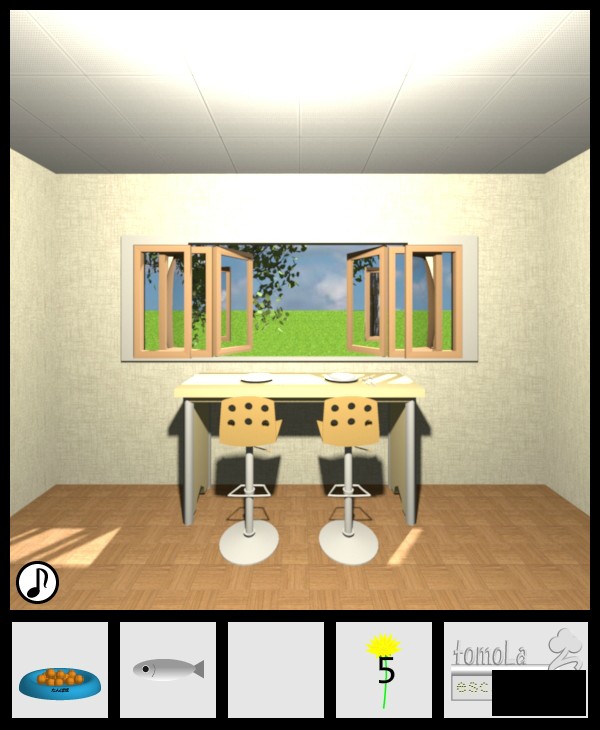The width and height of the screenshot is (600, 730).
Task: Toggle the music note sound button
Action: click(37, 582)
